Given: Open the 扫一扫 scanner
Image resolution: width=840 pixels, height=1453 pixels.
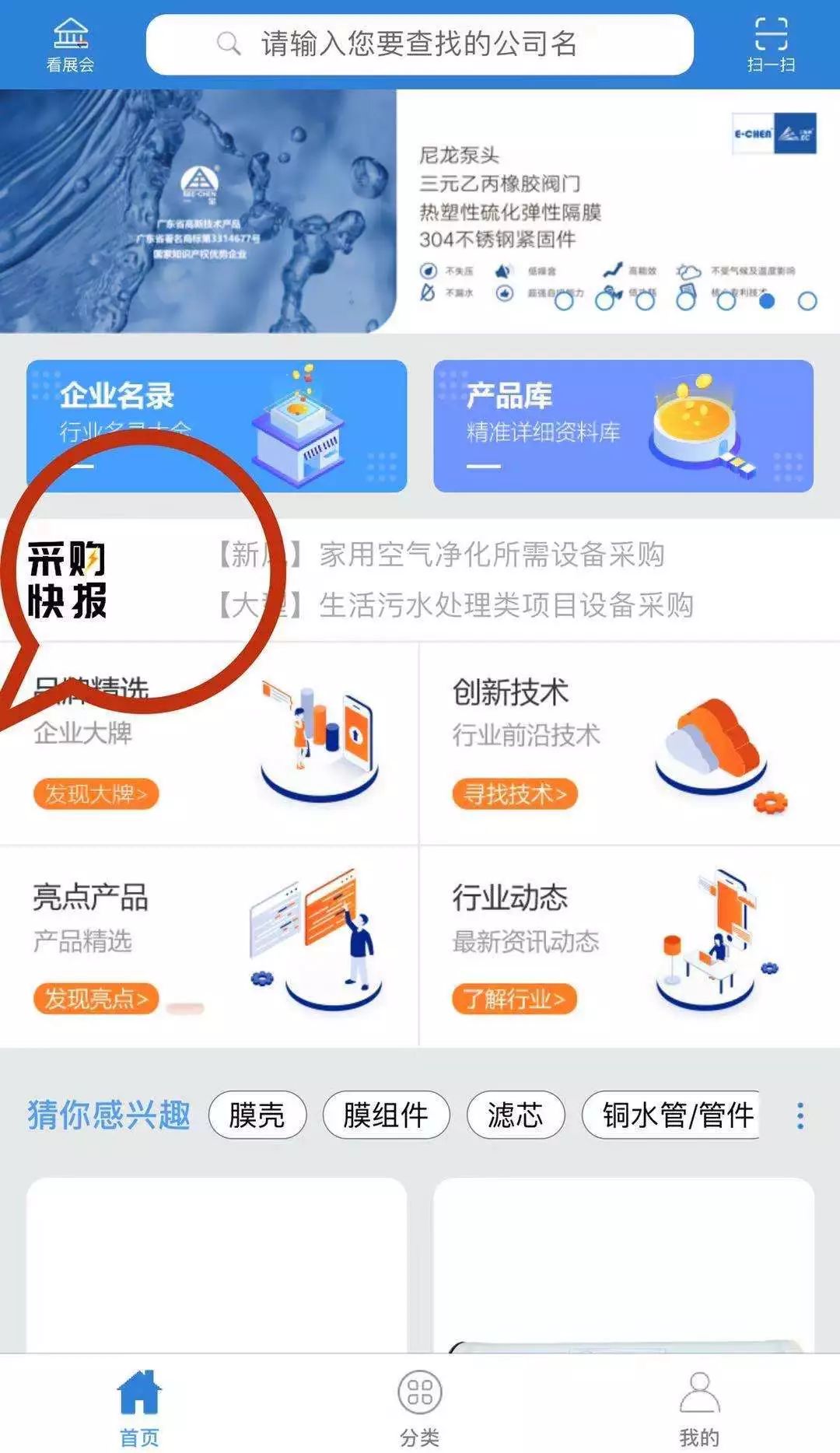Looking at the screenshot, I should pyautogui.click(x=771, y=45).
